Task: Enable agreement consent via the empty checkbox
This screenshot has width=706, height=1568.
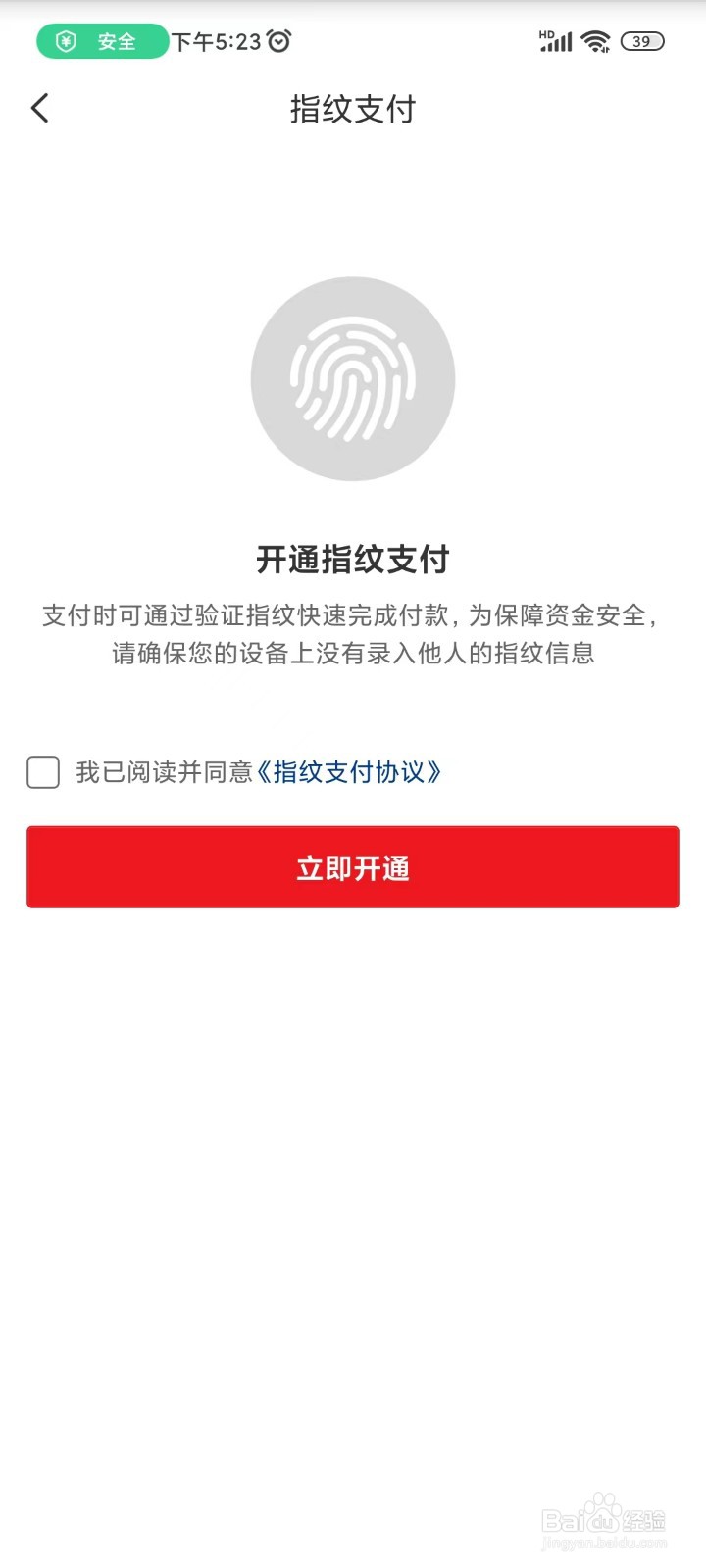Action: (x=43, y=773)
